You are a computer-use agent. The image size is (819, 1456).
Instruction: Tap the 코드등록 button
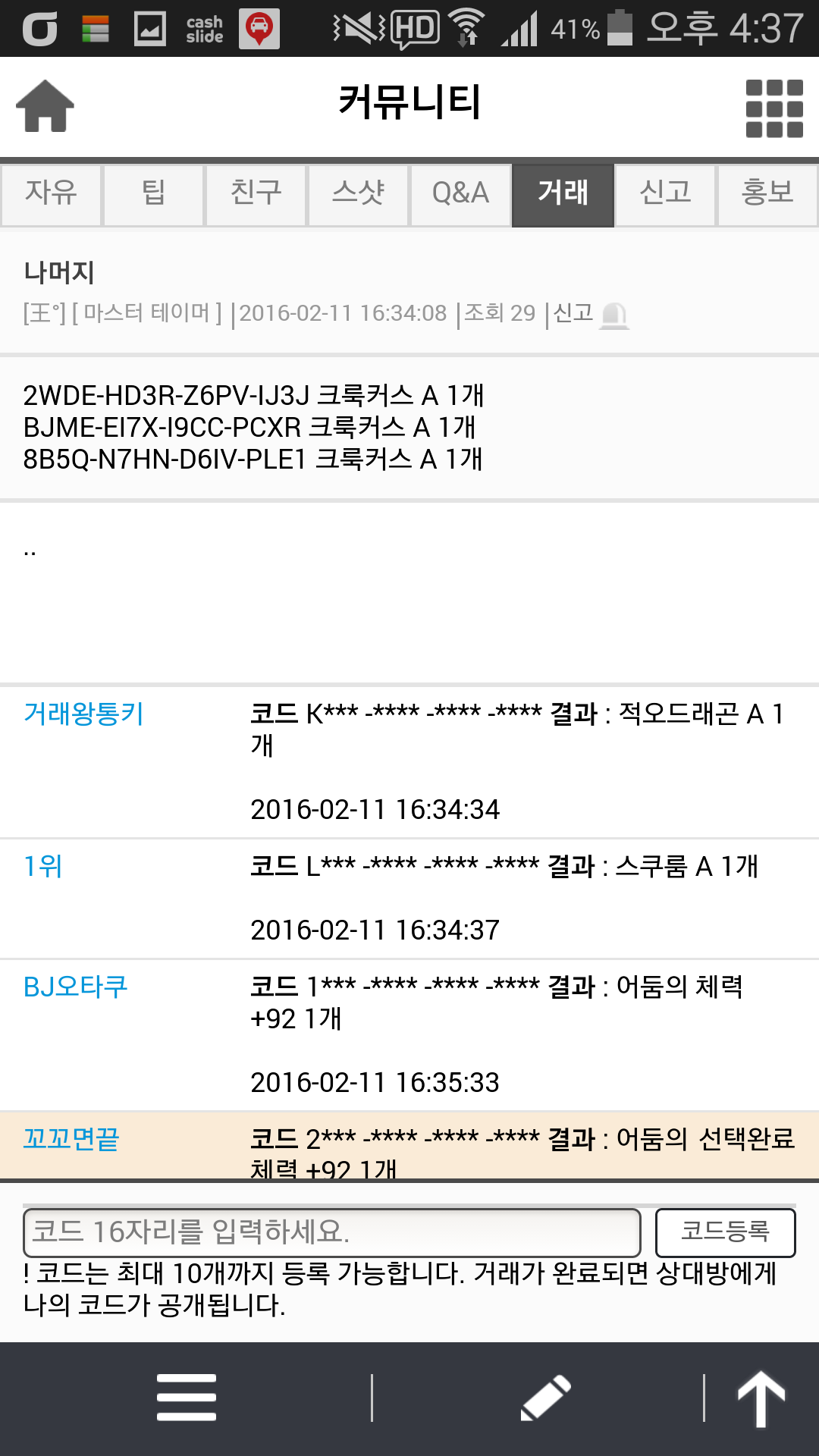[x=725, y=1232]
